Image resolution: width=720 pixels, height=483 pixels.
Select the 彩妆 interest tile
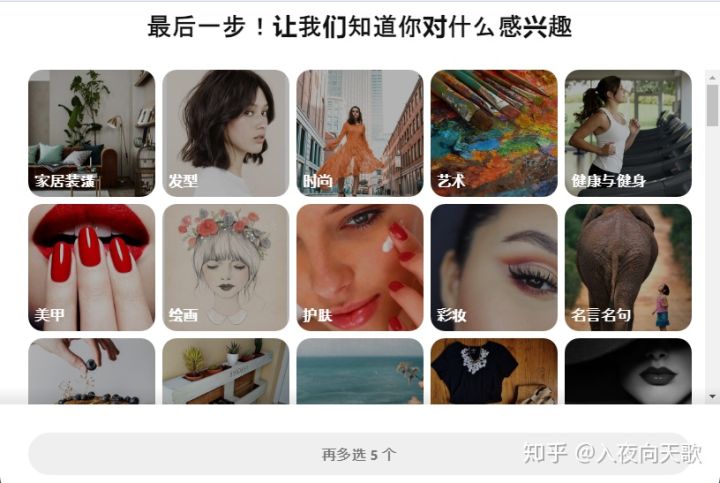coord(493,267)
